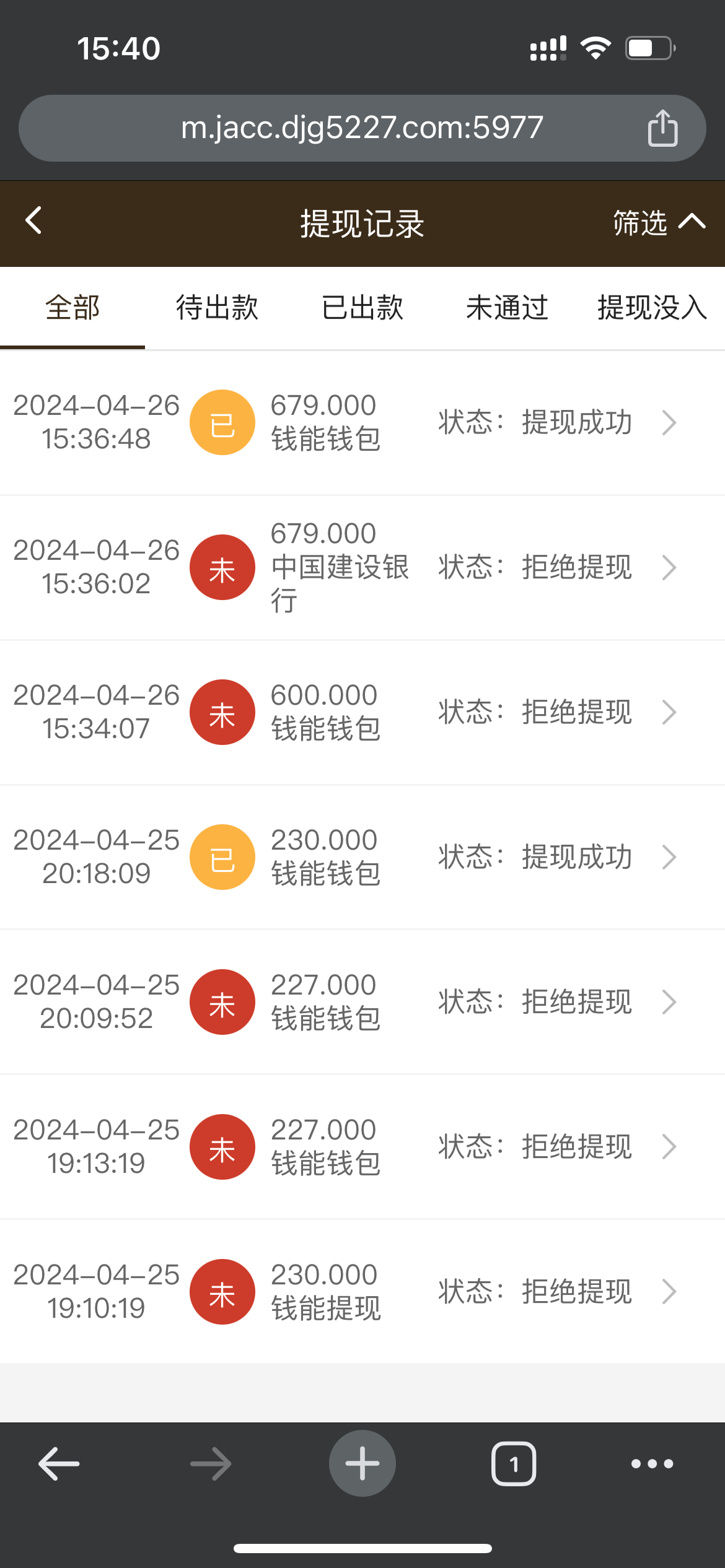
Task: Open the browser tab switcher
Action: click(514, 1463)
